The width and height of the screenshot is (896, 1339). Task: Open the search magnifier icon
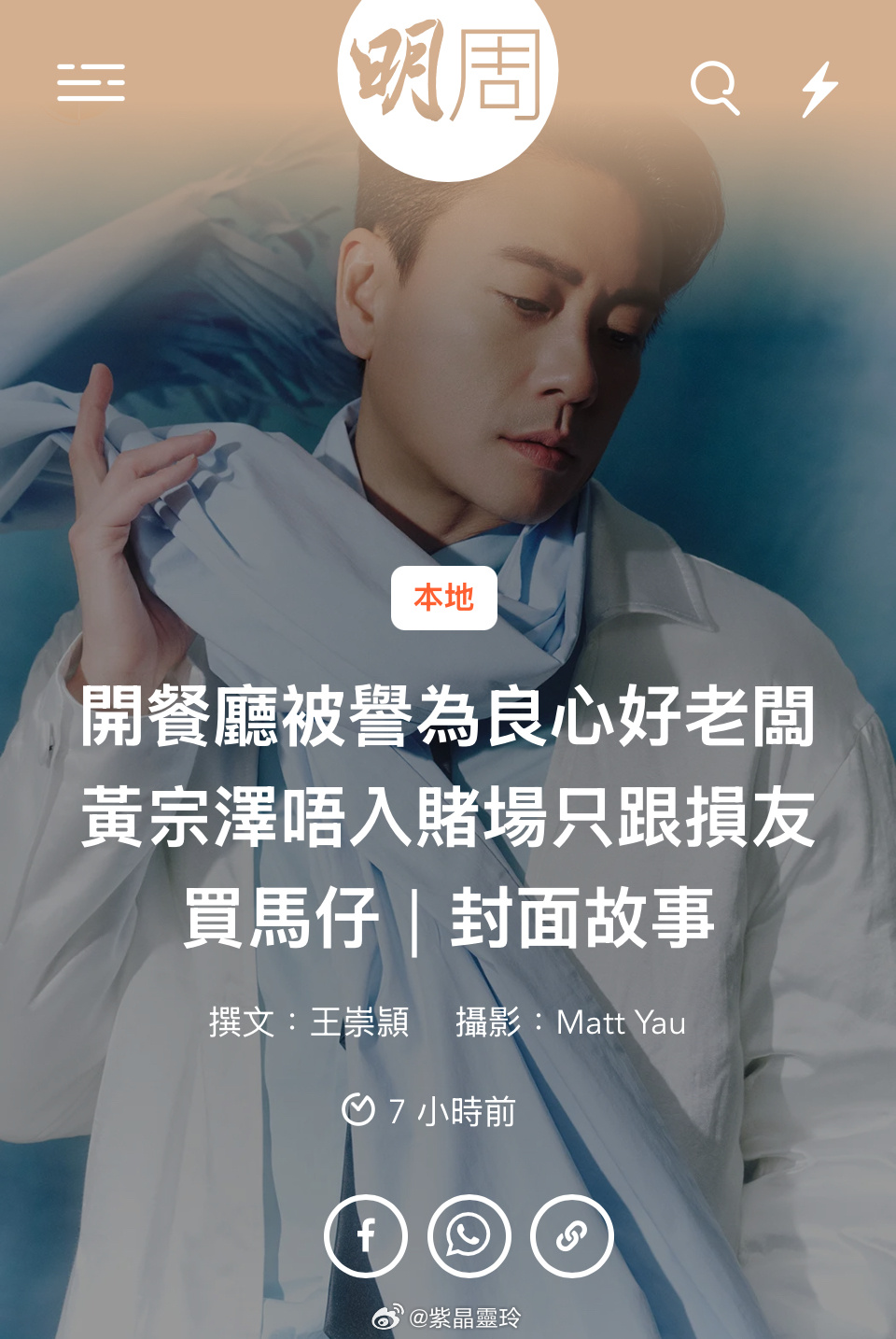pos(715,88)
